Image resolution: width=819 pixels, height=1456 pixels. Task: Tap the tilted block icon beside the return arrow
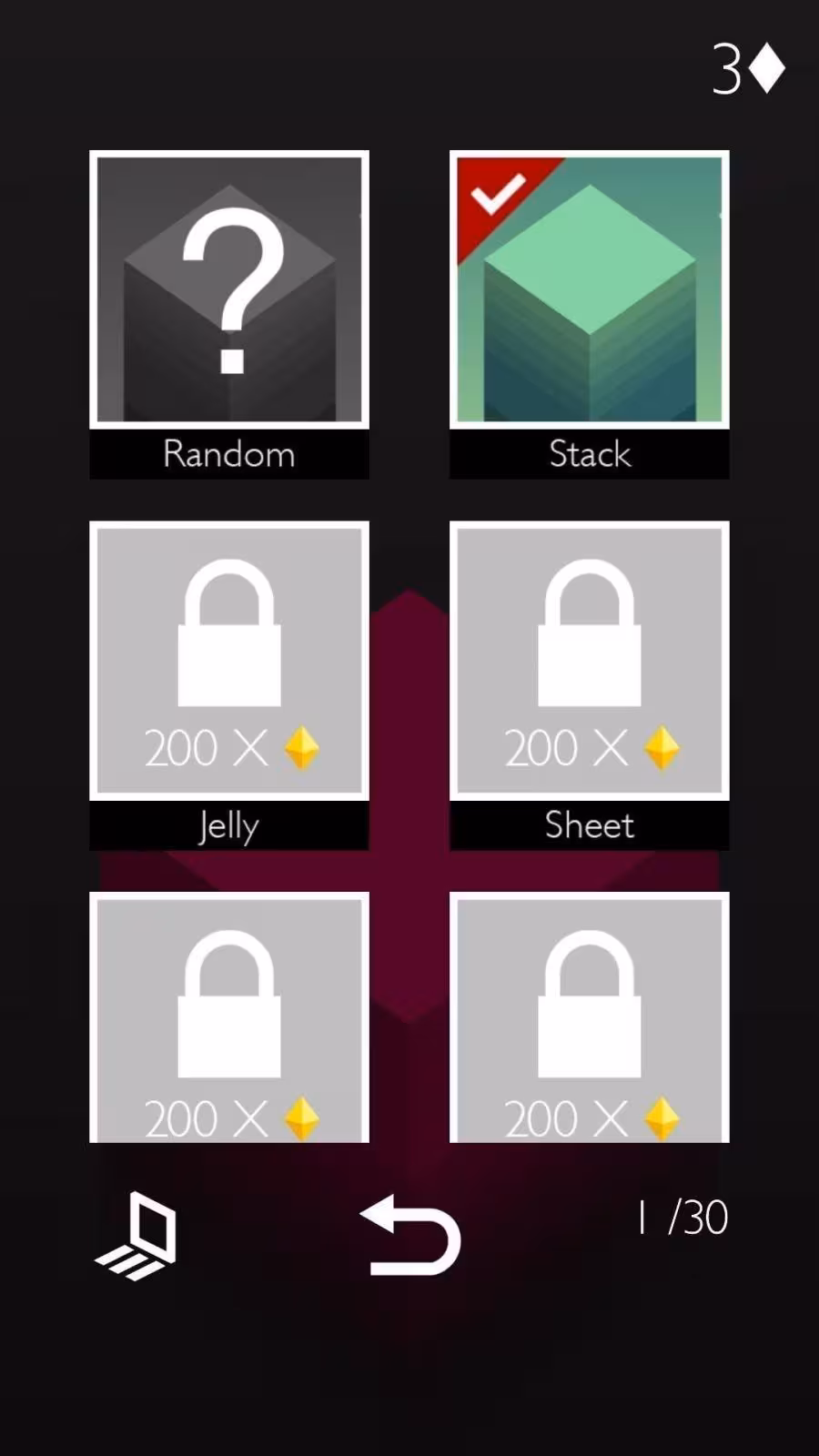138,1235
